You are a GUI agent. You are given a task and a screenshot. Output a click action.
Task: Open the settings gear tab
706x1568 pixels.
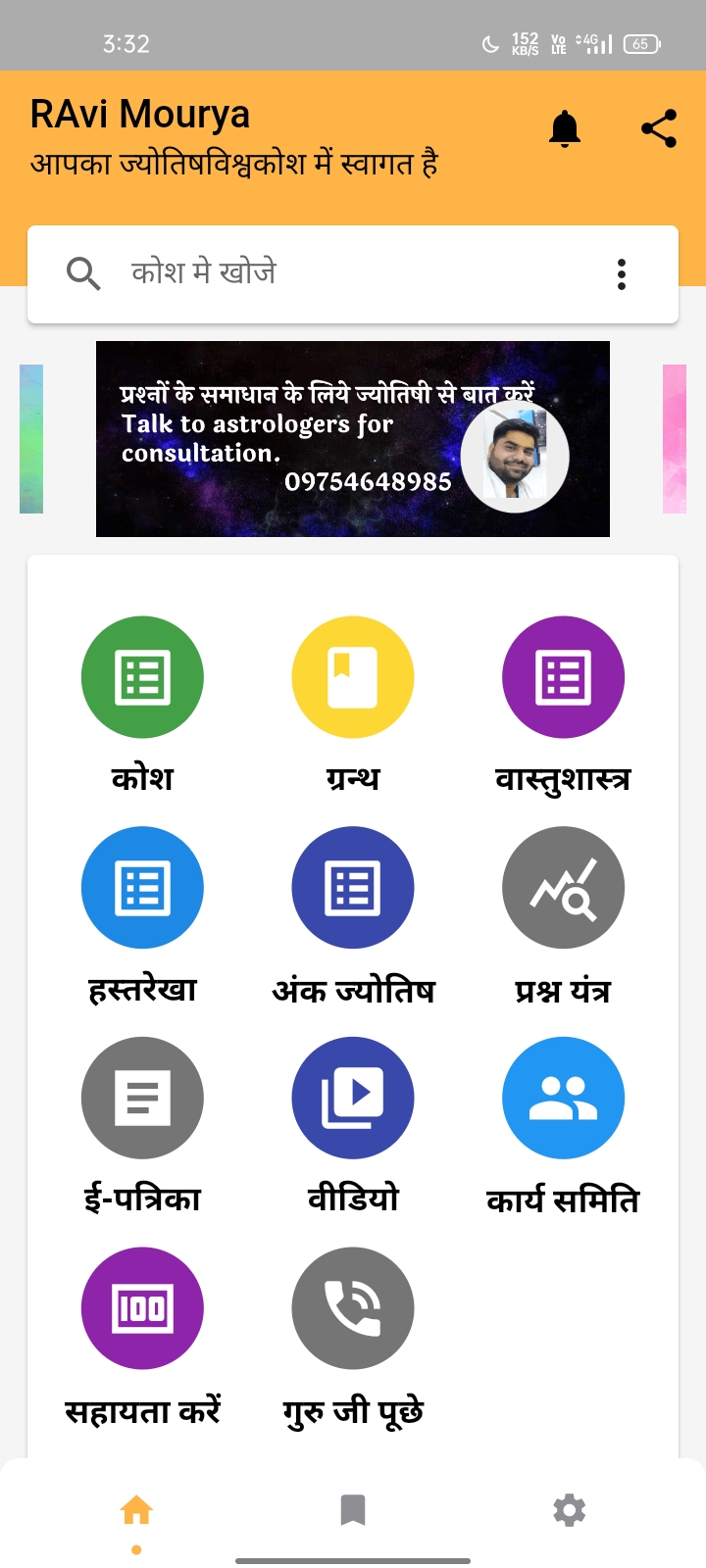569,1510
